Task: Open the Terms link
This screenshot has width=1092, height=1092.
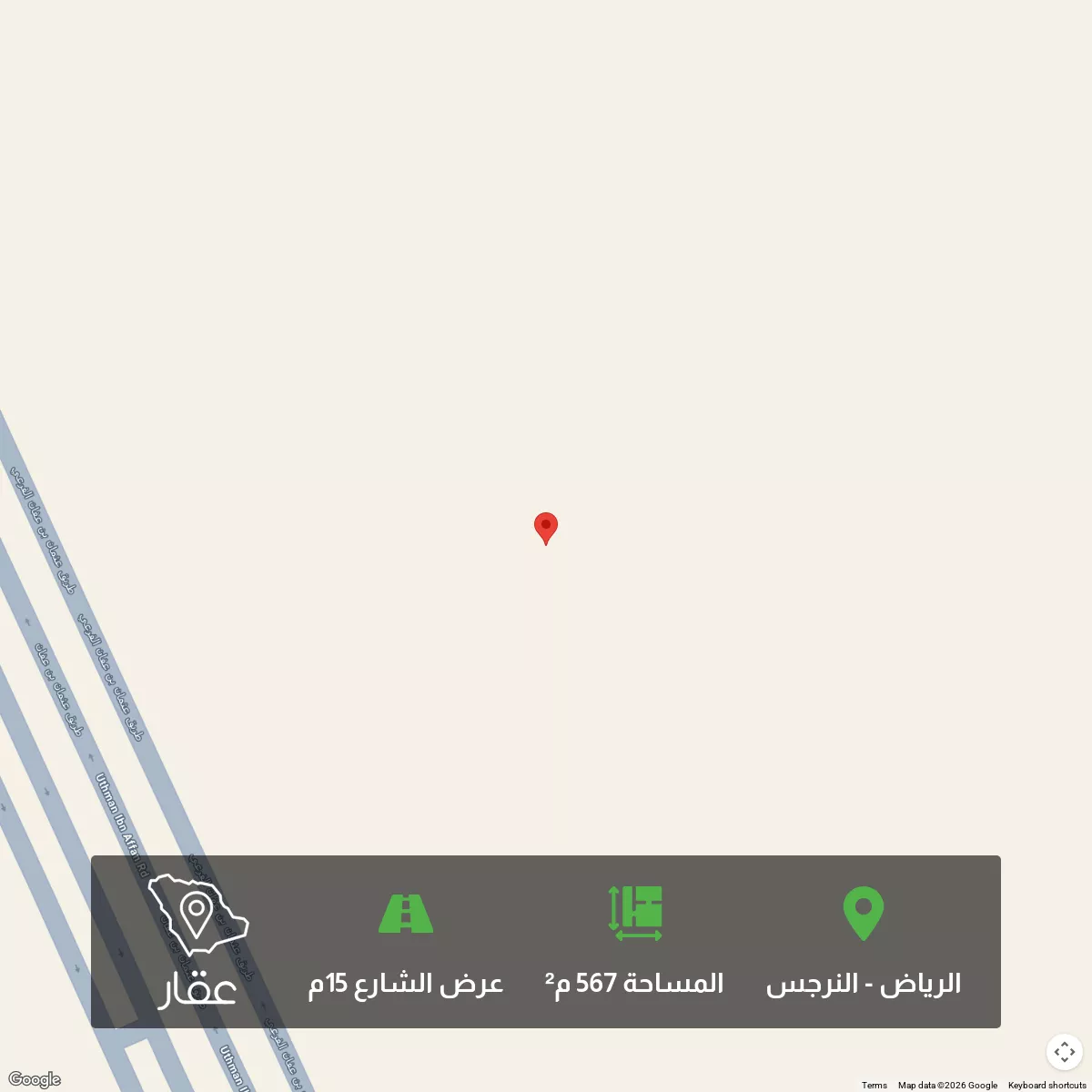Action: click(x=874, y=1085)
